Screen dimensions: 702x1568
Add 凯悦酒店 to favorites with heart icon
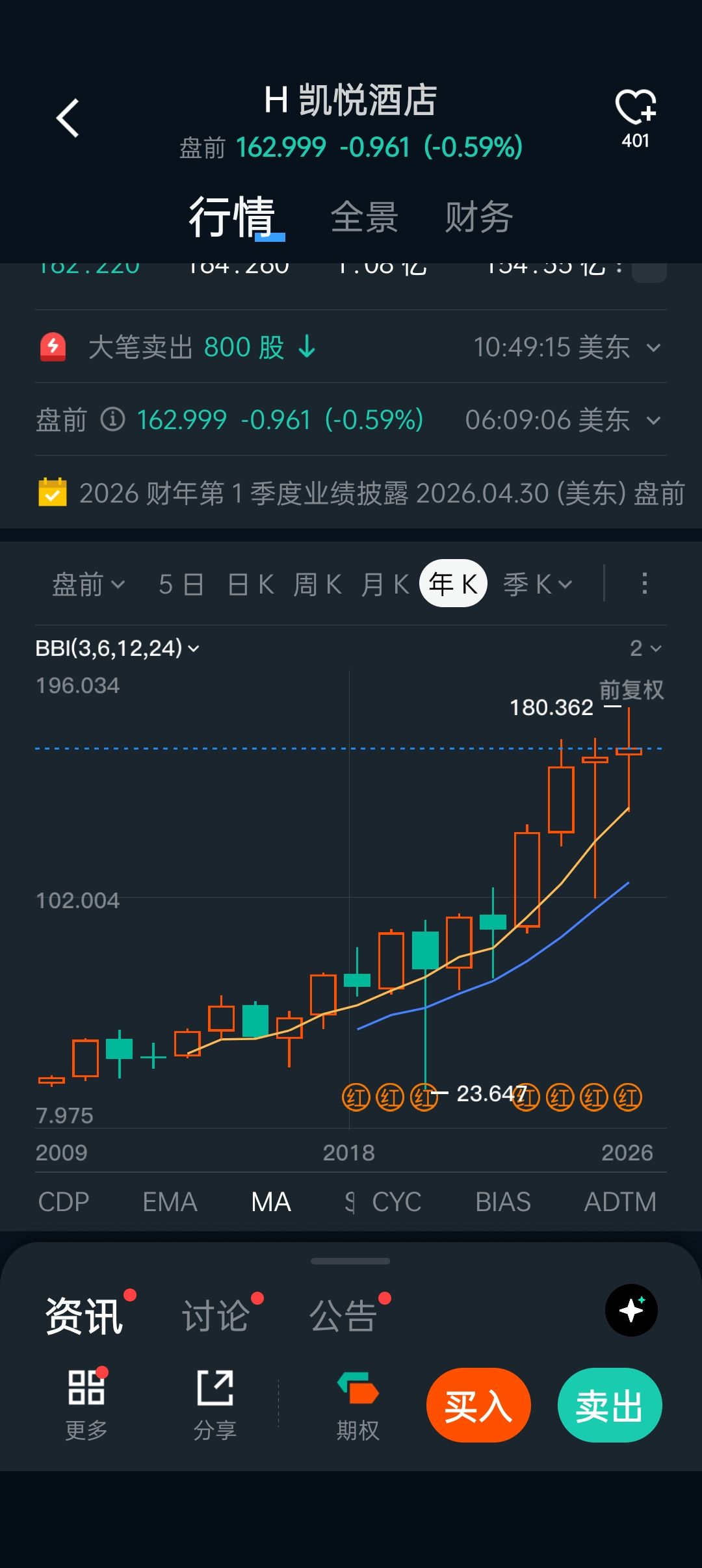click(x=635, y=108)
